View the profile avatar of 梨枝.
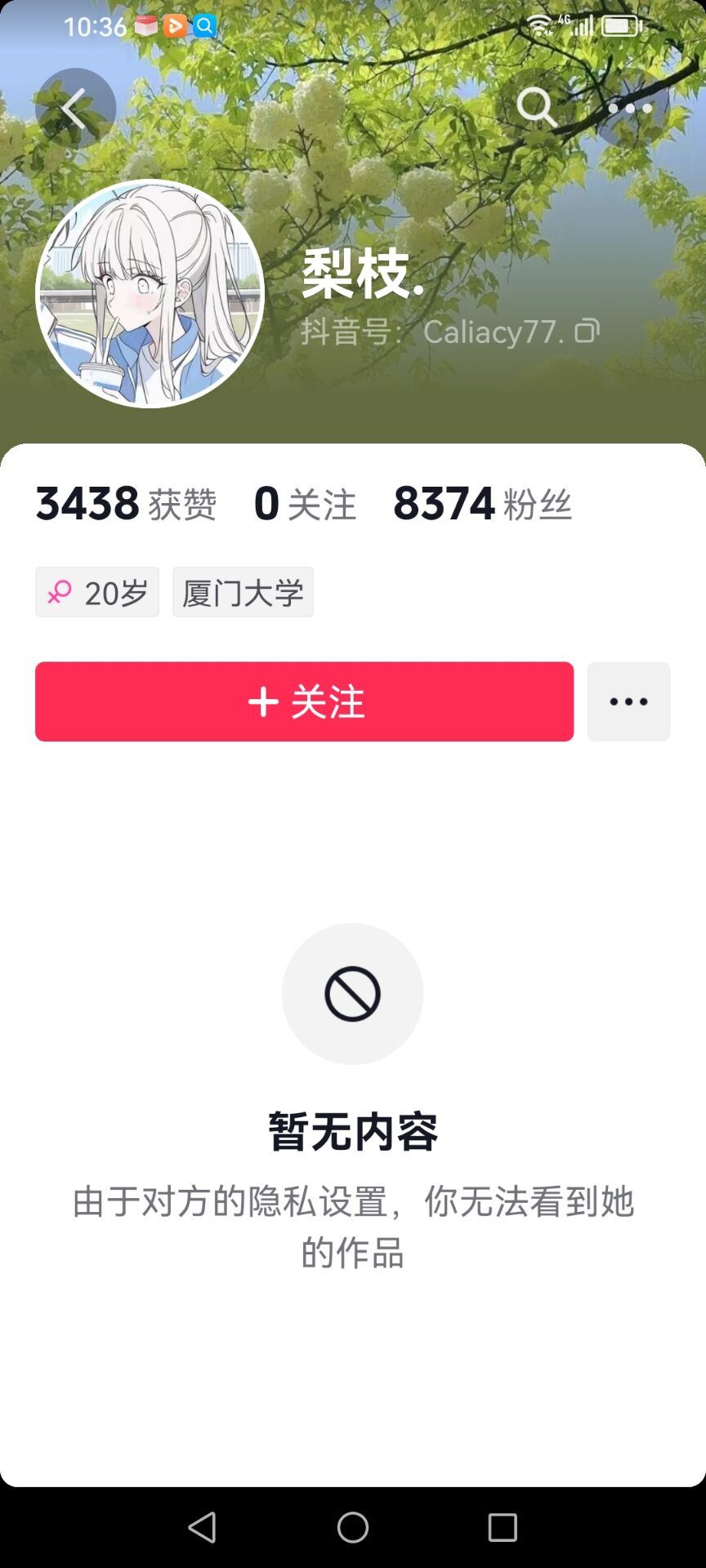The image size is (706, 1568). click(x=150, y=293)
